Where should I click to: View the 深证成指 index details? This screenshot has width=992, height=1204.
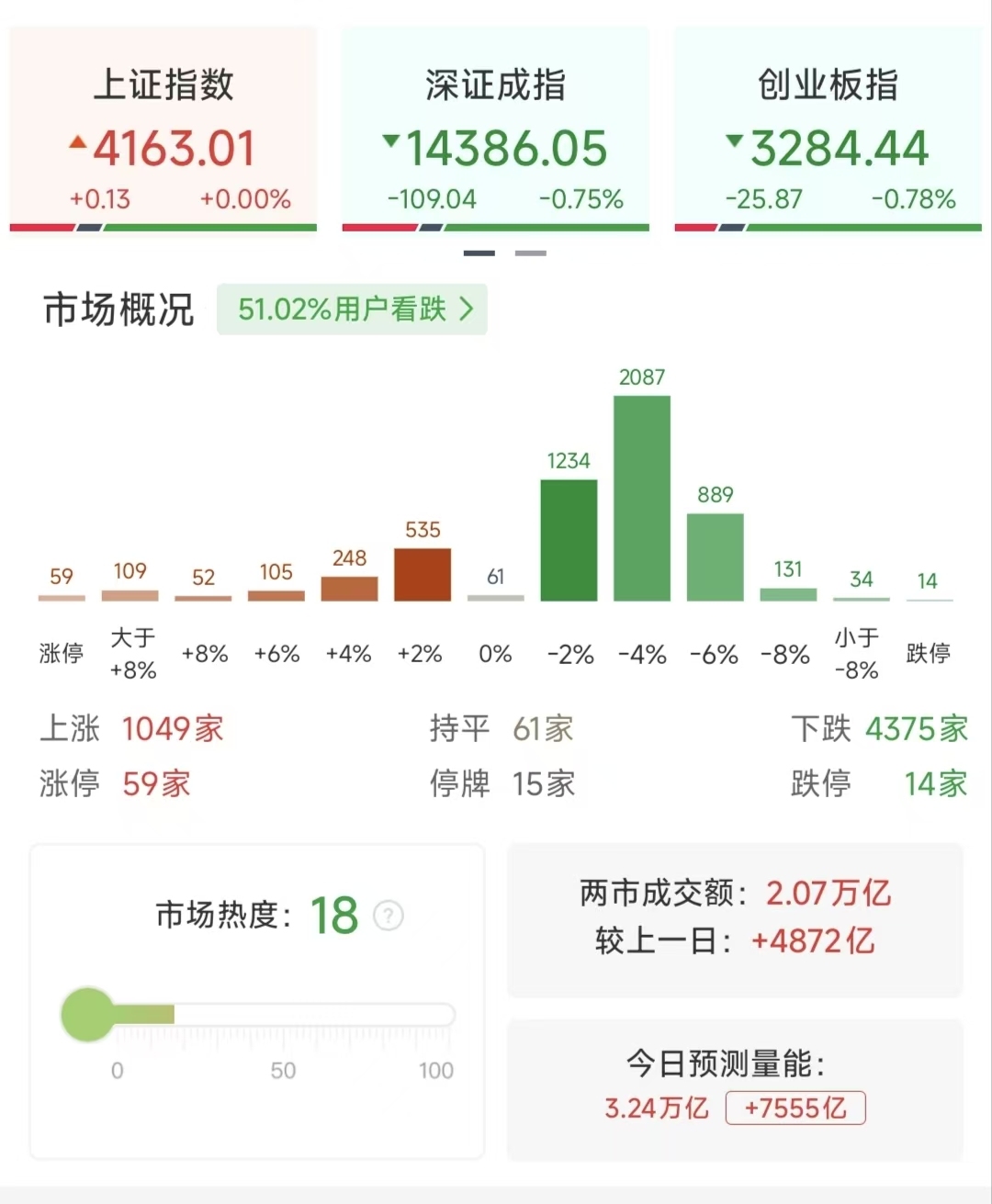[x=496, y=129]
